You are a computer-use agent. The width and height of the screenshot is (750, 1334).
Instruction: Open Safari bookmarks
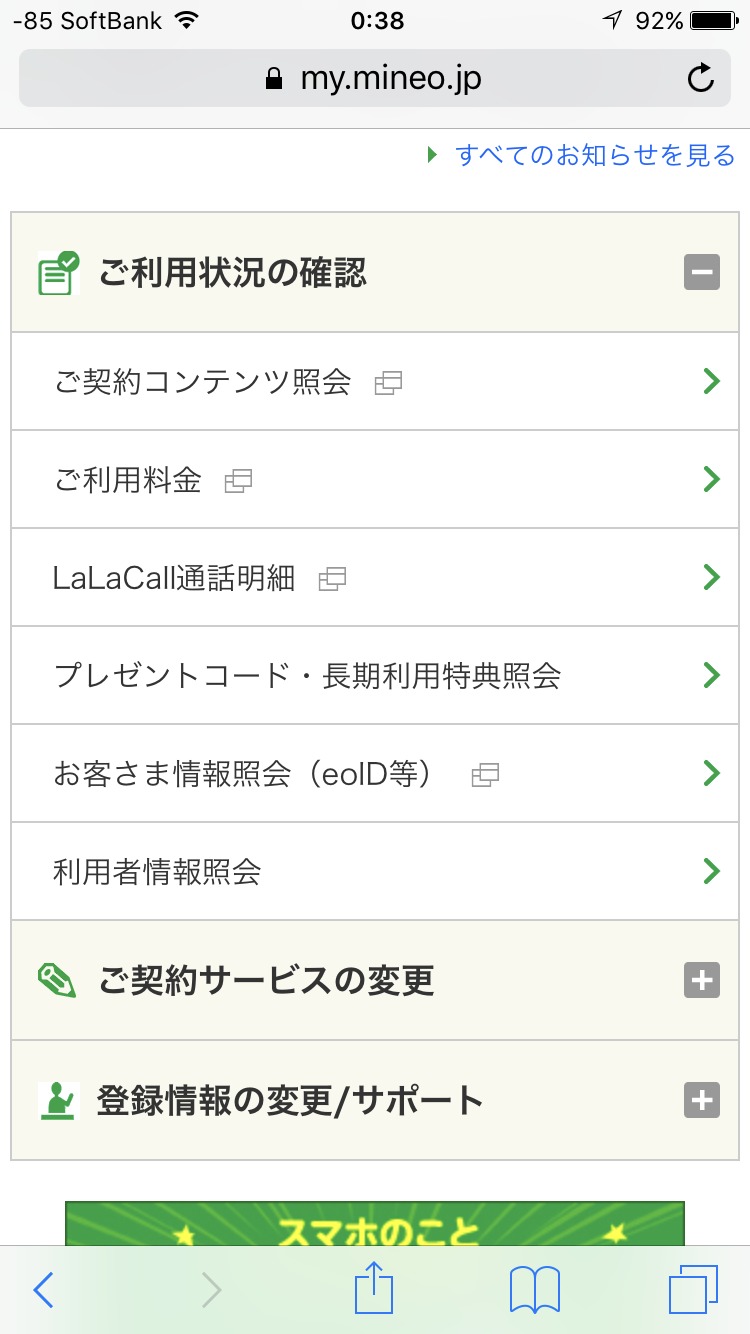point(534,1290)
